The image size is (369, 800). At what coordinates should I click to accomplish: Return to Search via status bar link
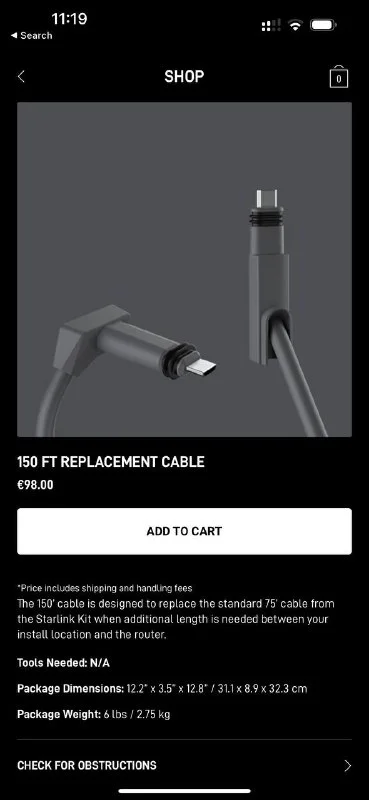pyautogui.click(x=31, y=36)
